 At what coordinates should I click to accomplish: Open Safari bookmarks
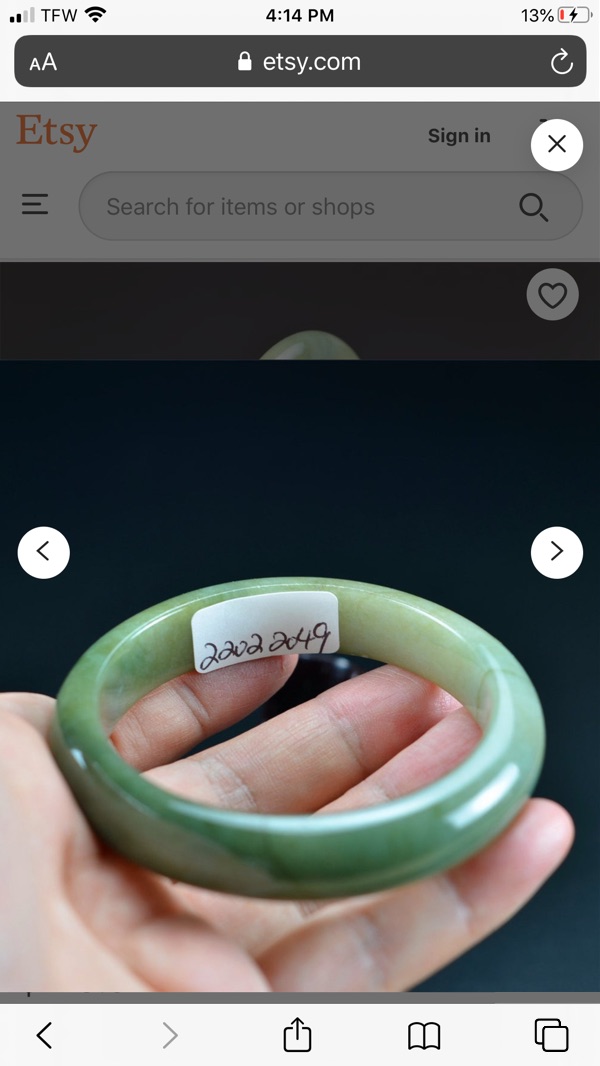tap(424, 1036)
